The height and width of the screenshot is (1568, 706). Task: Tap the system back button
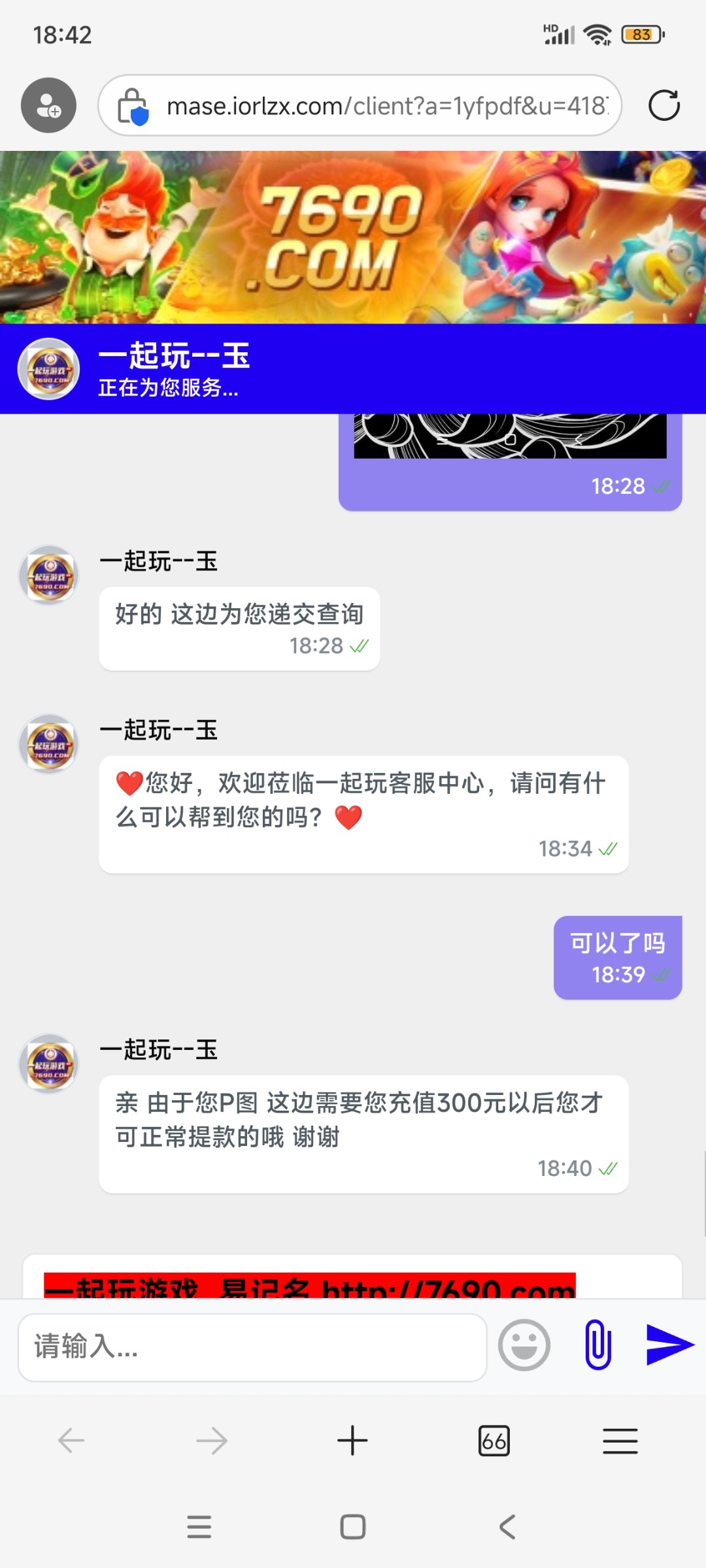pyautogui.click(x=507, y=1527)
